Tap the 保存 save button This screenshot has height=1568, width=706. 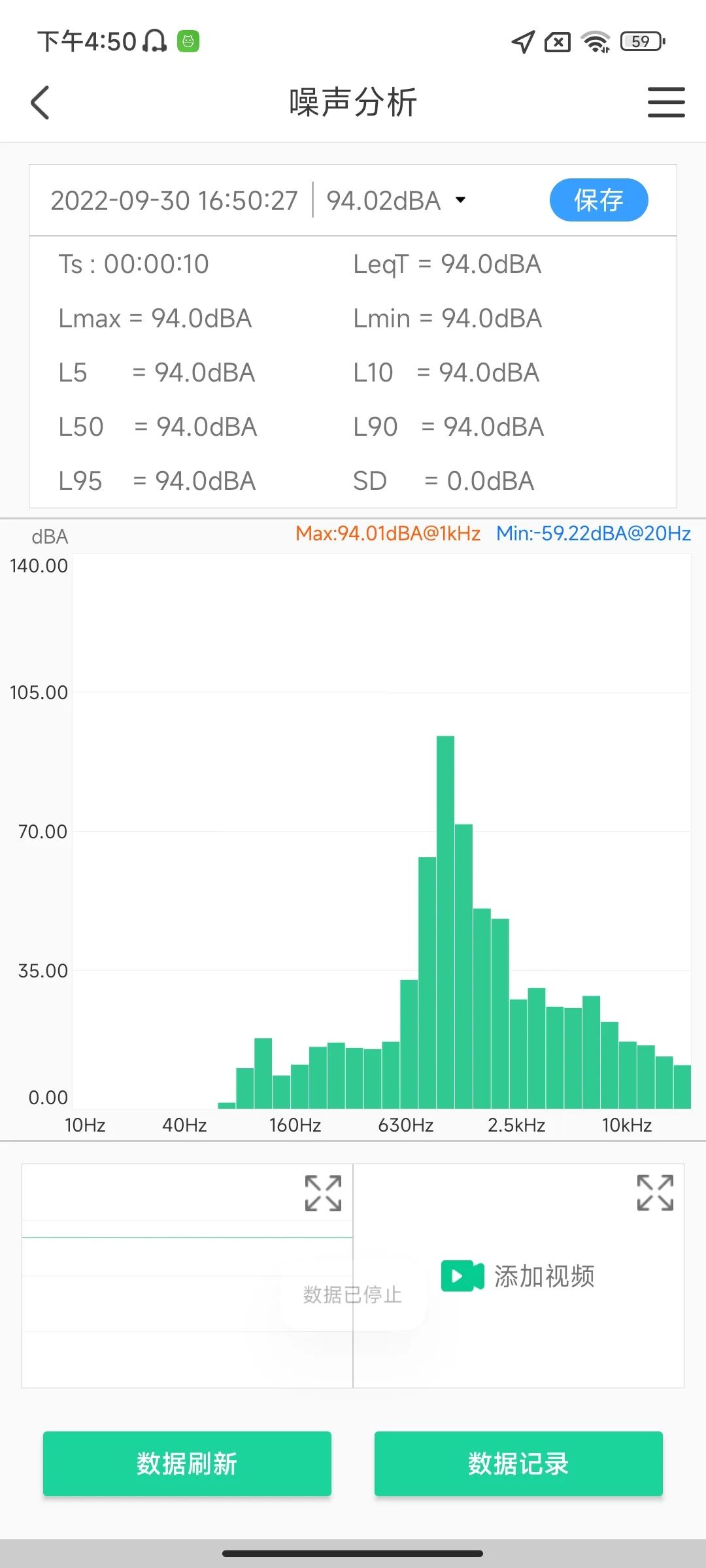[599, 200]
